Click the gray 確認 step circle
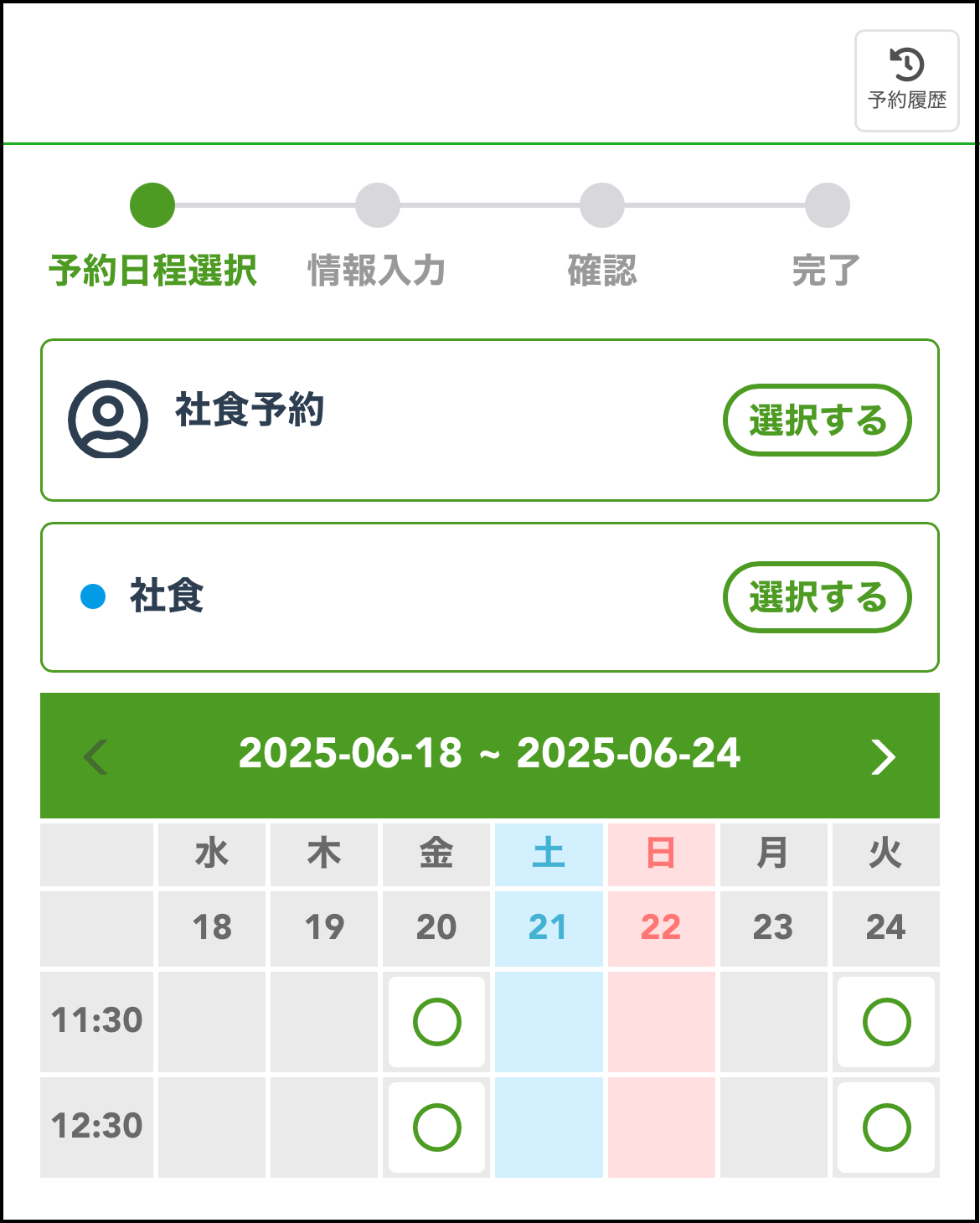This screenshot has width=980, height=1223. pos(602,204)
